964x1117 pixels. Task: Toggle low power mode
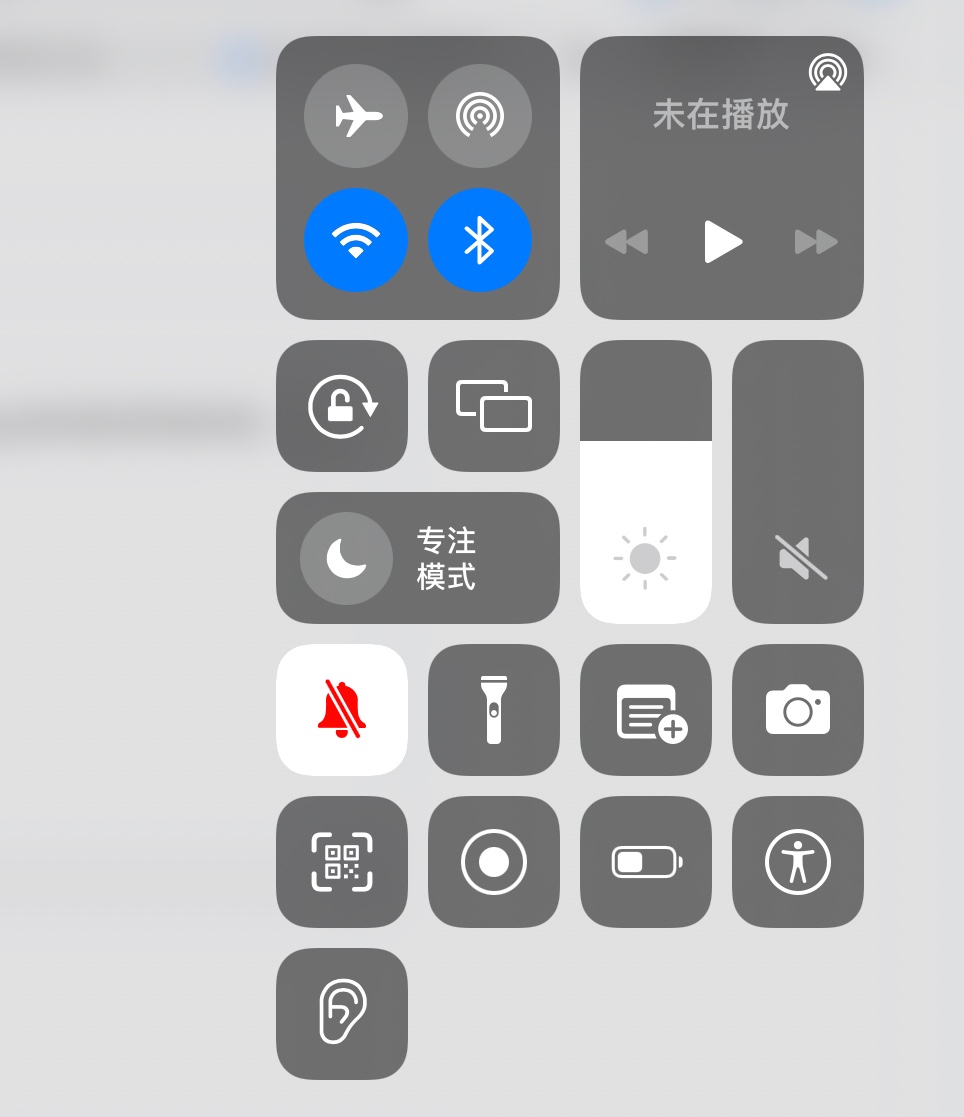click(646, 862)
